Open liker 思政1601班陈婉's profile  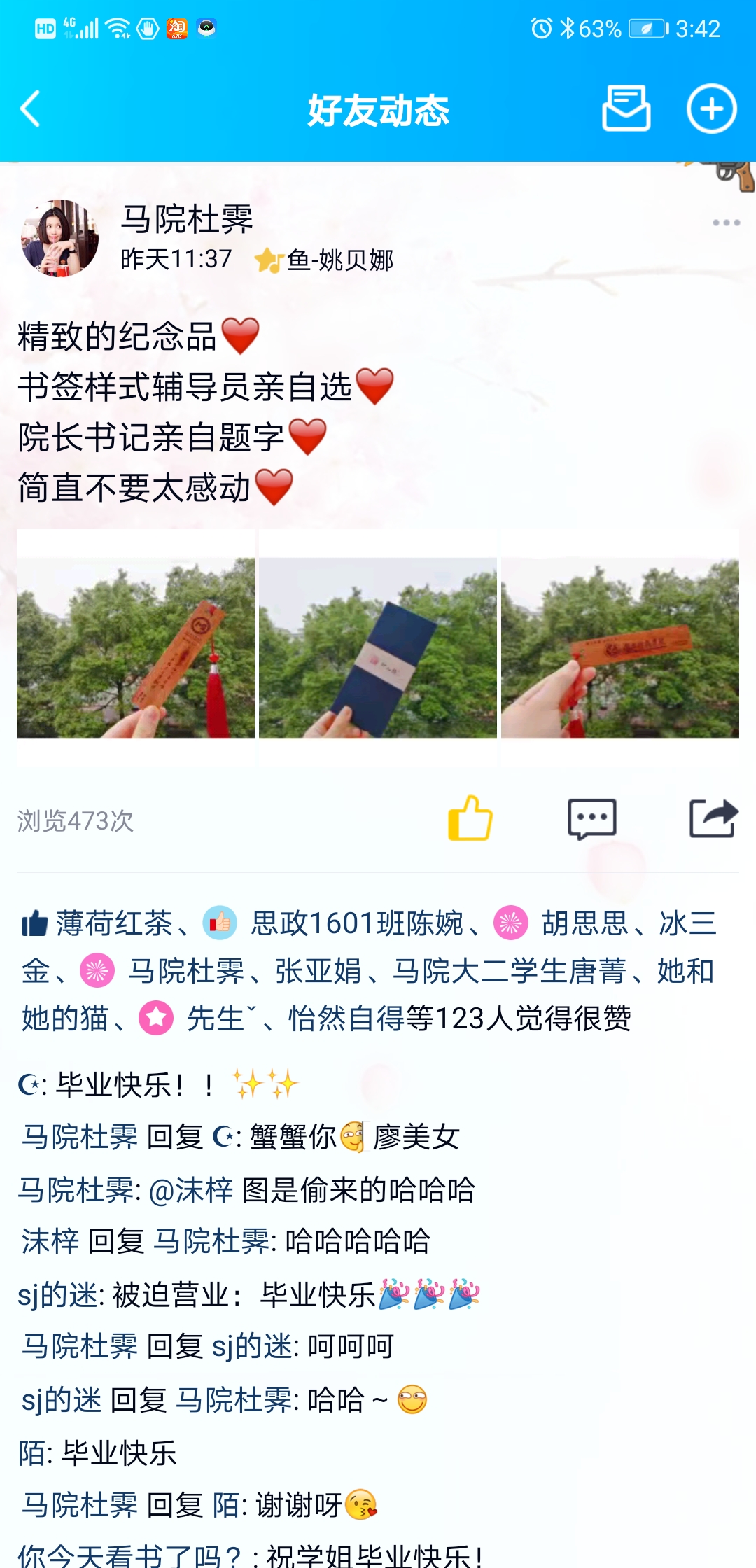(x=357, y=923)
